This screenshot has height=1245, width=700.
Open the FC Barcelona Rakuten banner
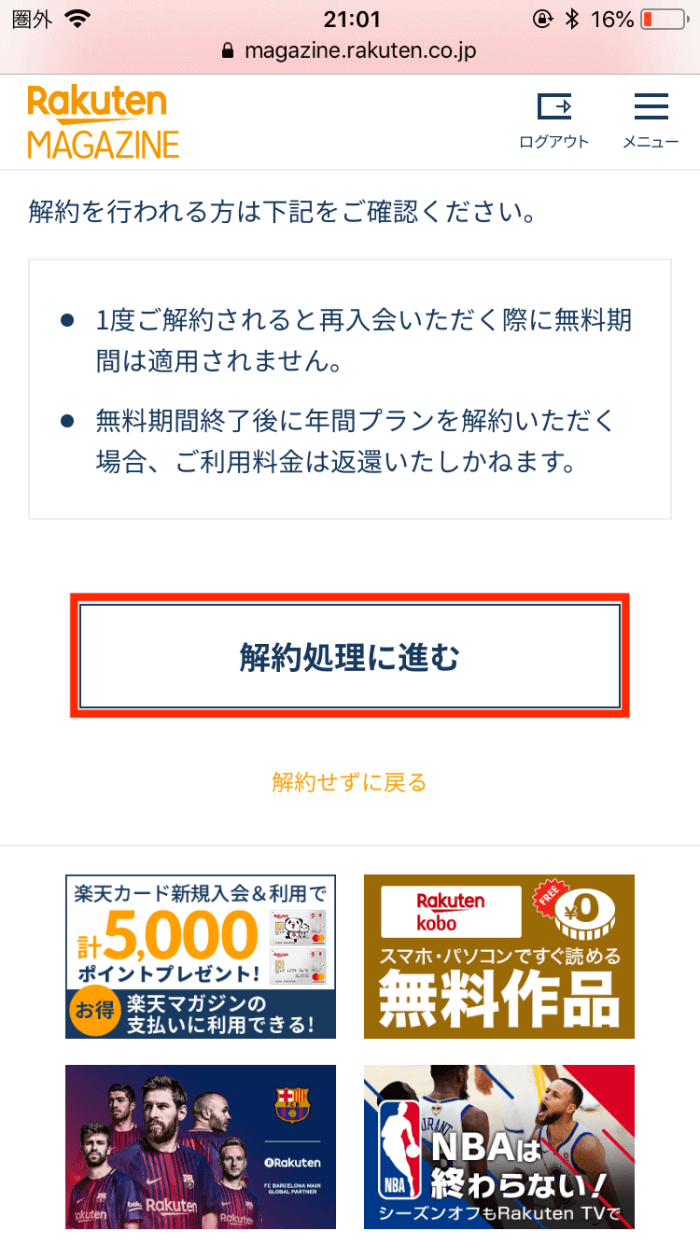click(x=200, y=1146)
